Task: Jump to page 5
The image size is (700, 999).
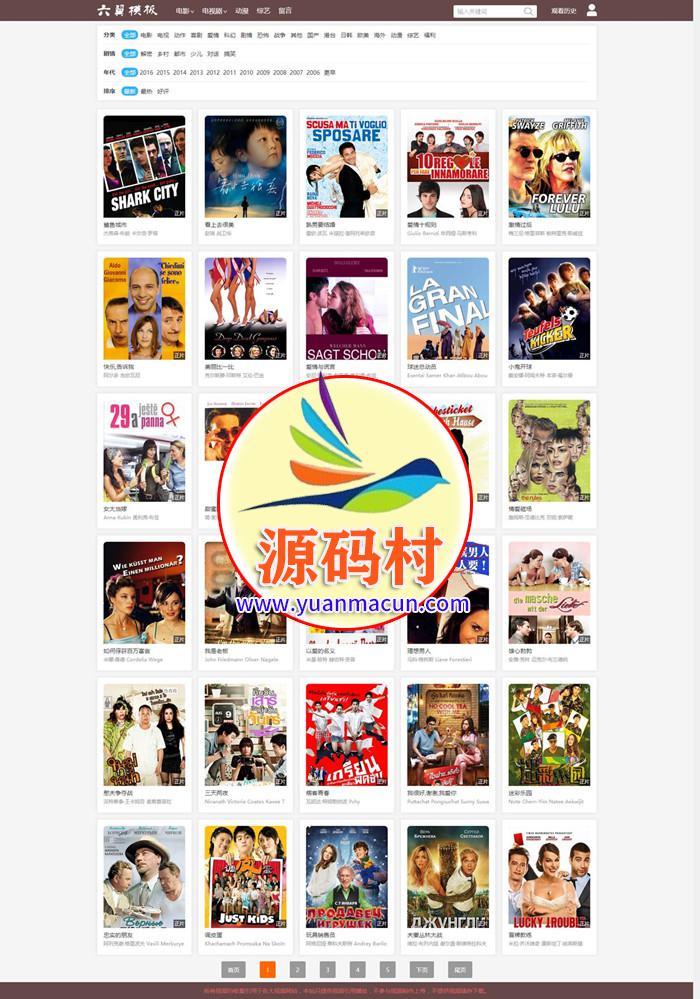Action: click(x=387, y=969)
